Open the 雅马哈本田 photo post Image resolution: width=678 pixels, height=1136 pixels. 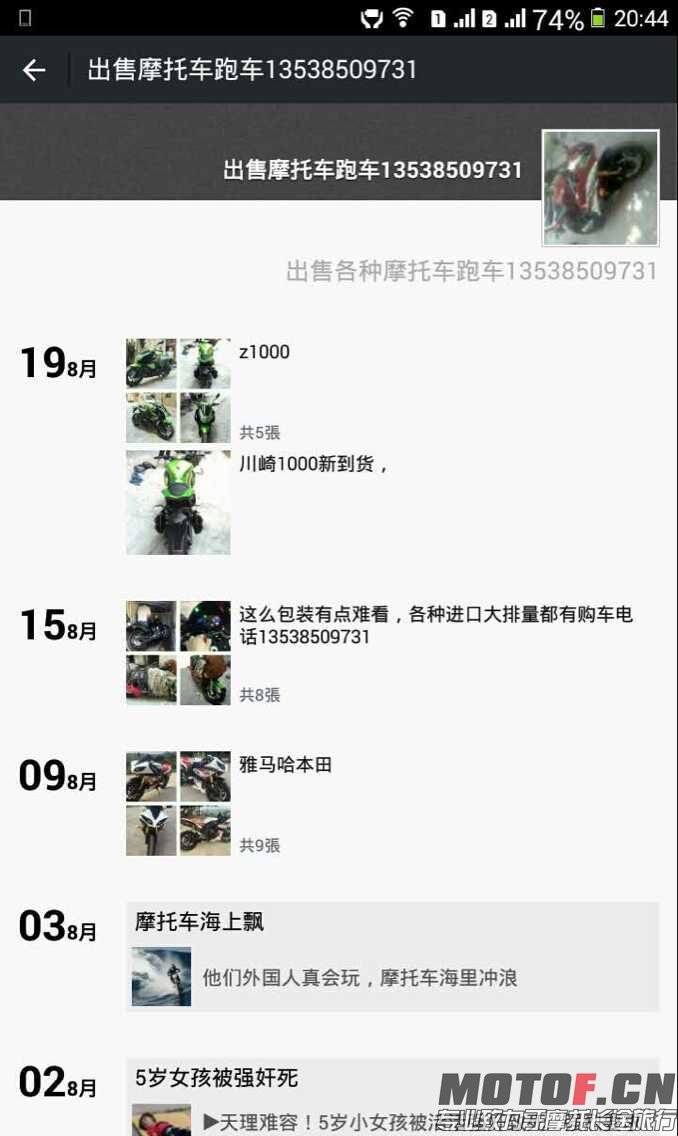(178, 803)
